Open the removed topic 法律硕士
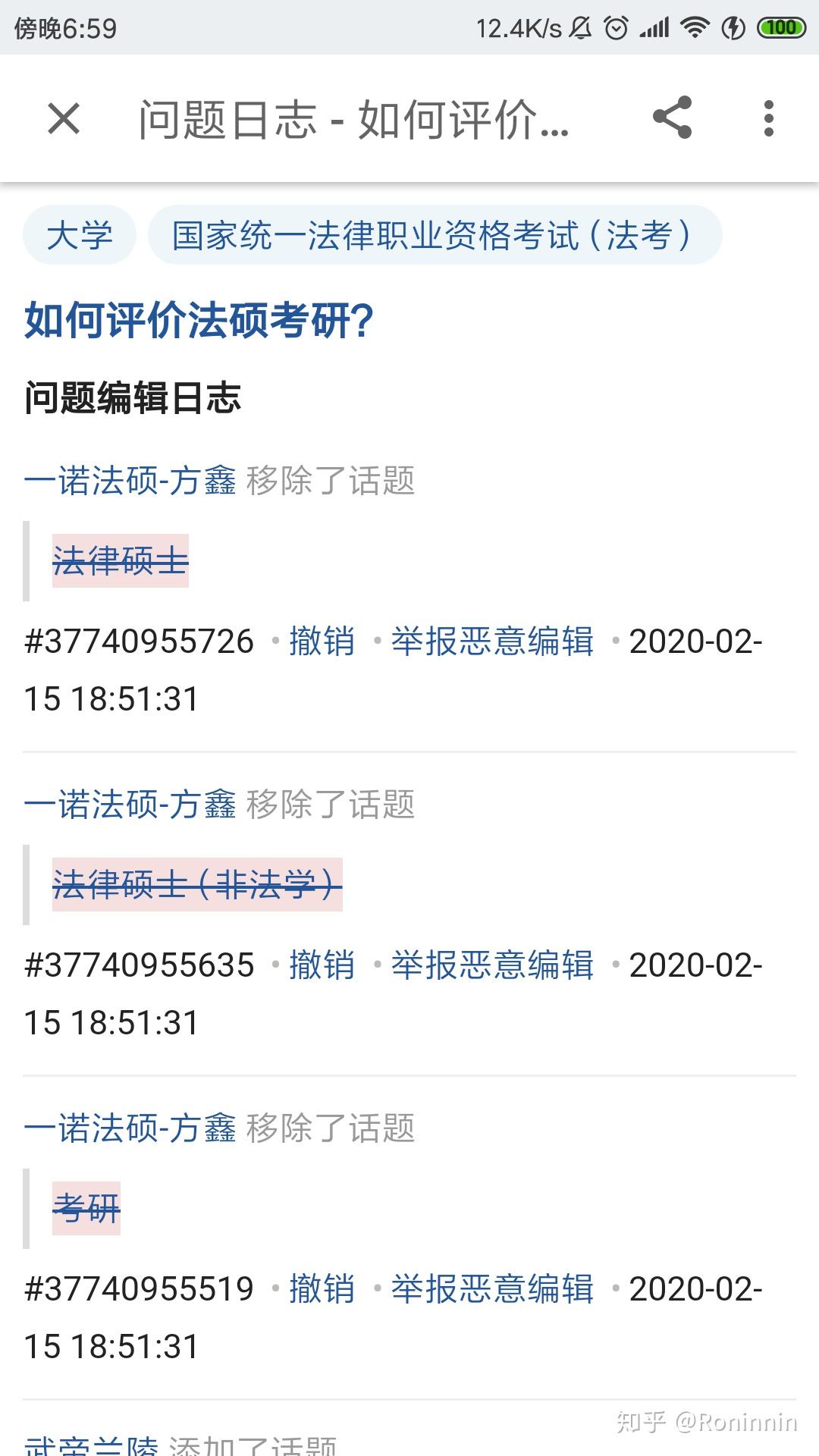Screen dimensions: 819x1456 tap(120, 562)
